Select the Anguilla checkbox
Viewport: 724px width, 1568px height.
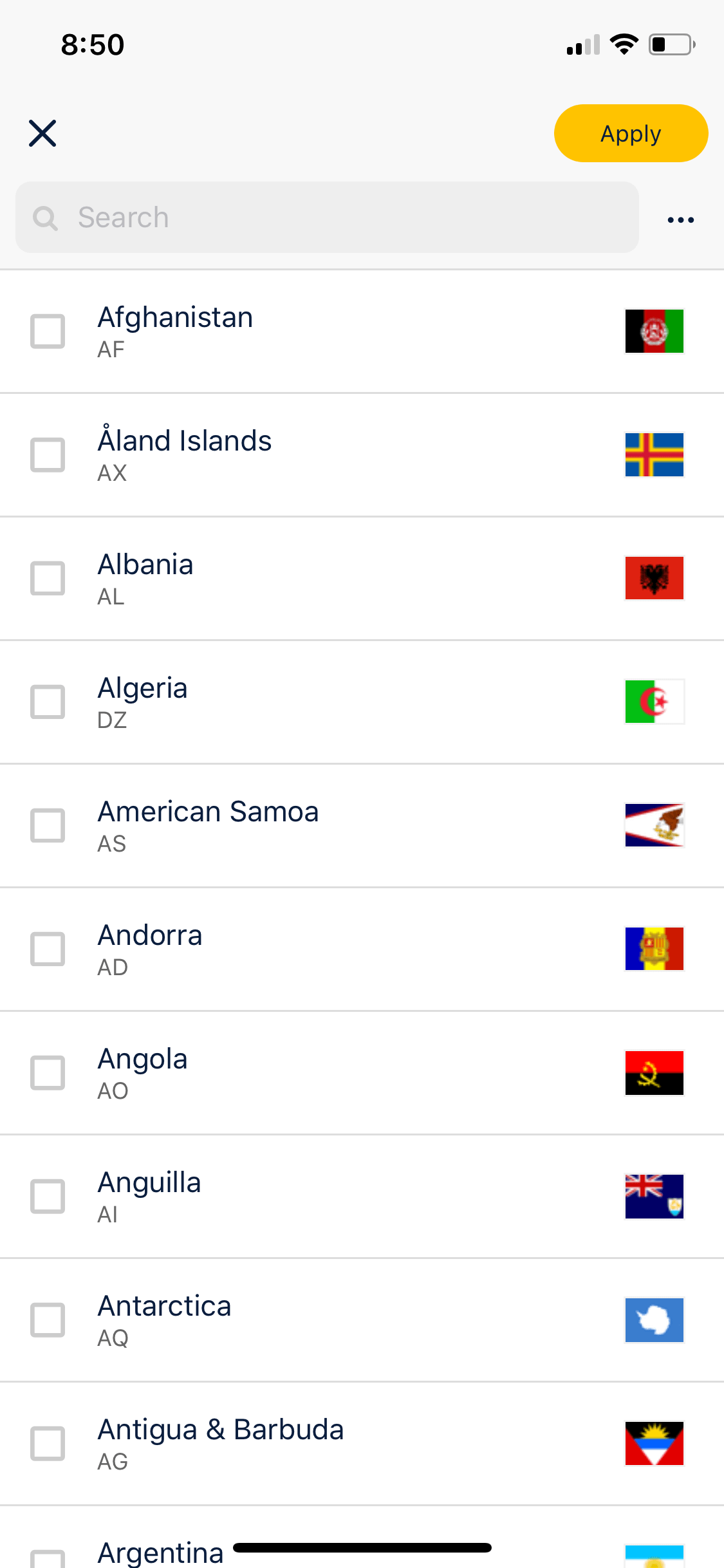tap(48, 1197)
